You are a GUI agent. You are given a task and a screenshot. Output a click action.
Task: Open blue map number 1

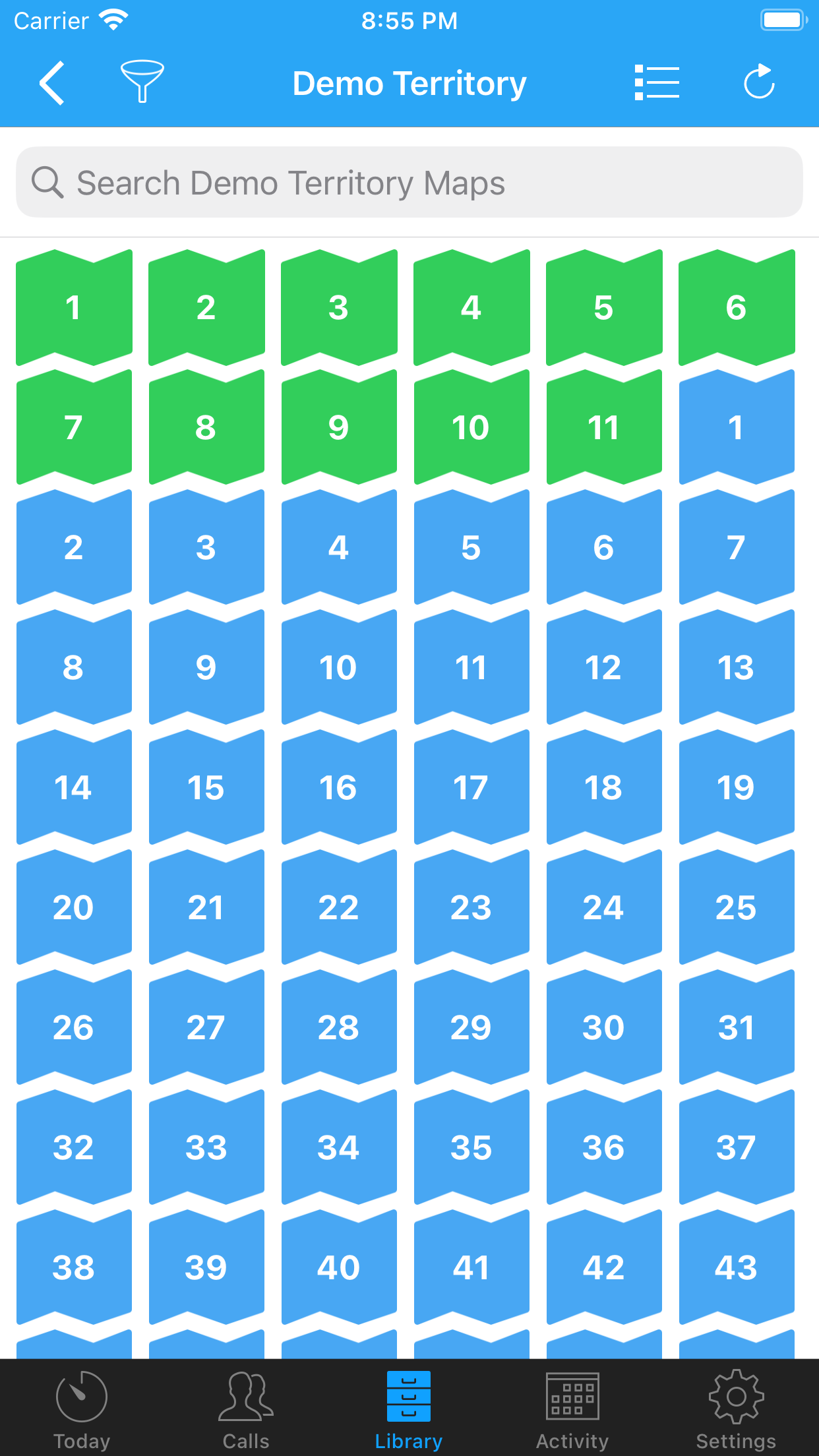tap(737, 427)
